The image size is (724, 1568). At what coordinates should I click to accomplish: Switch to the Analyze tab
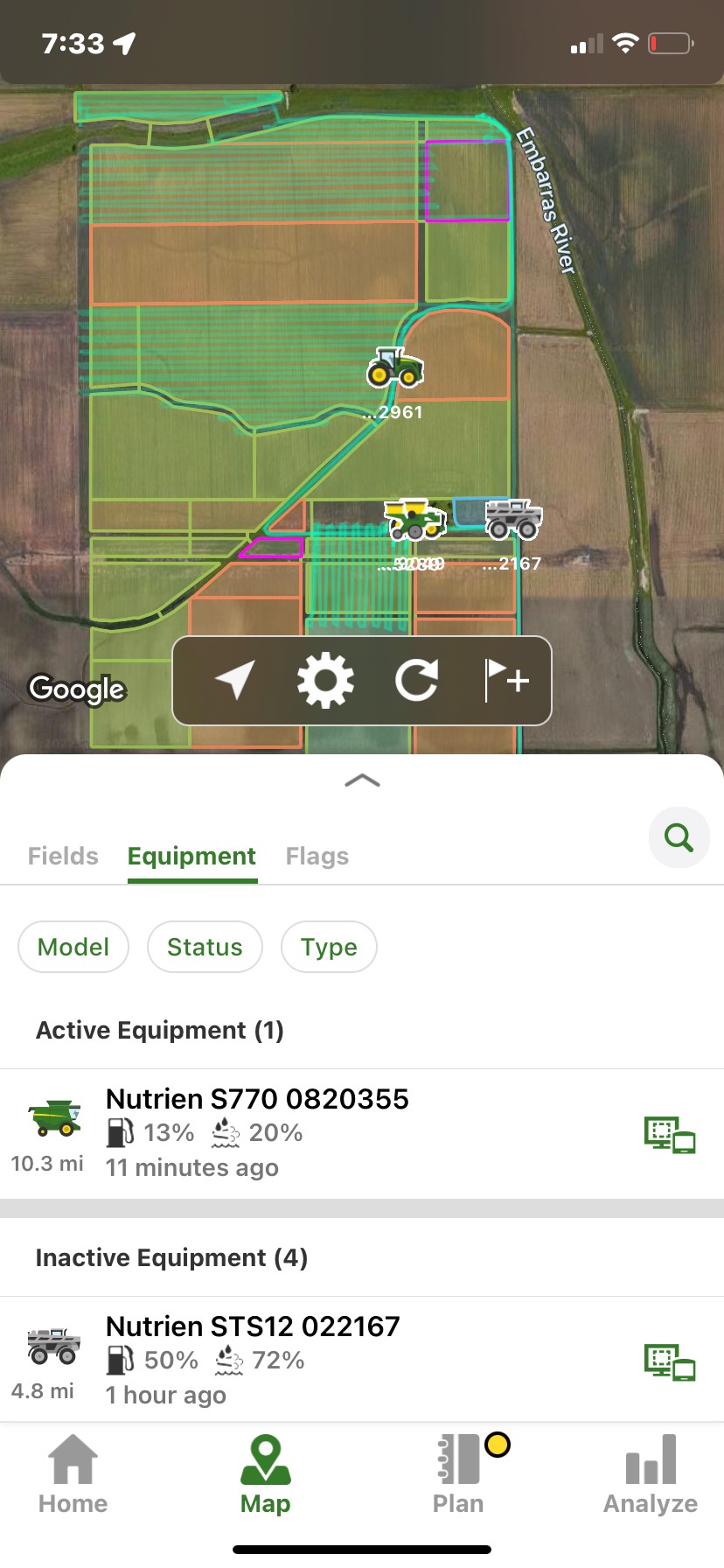(651, 1475)
